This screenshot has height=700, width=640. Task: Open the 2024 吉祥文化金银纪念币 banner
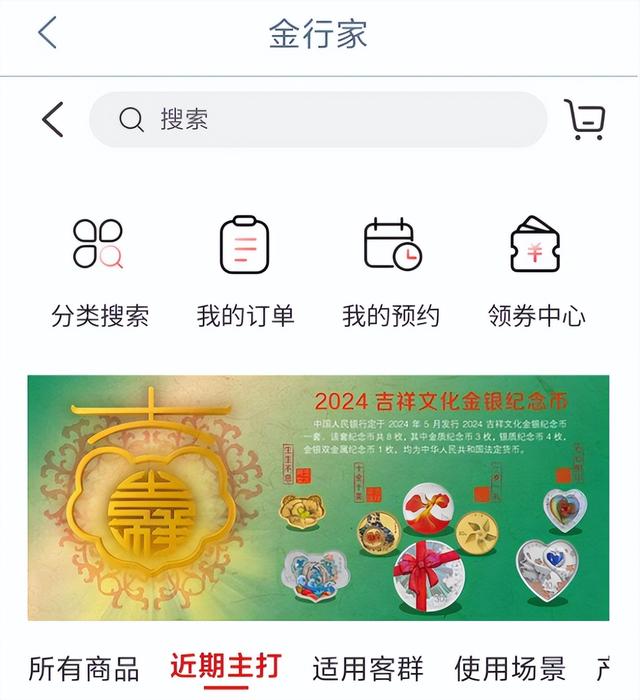(318, 498)
